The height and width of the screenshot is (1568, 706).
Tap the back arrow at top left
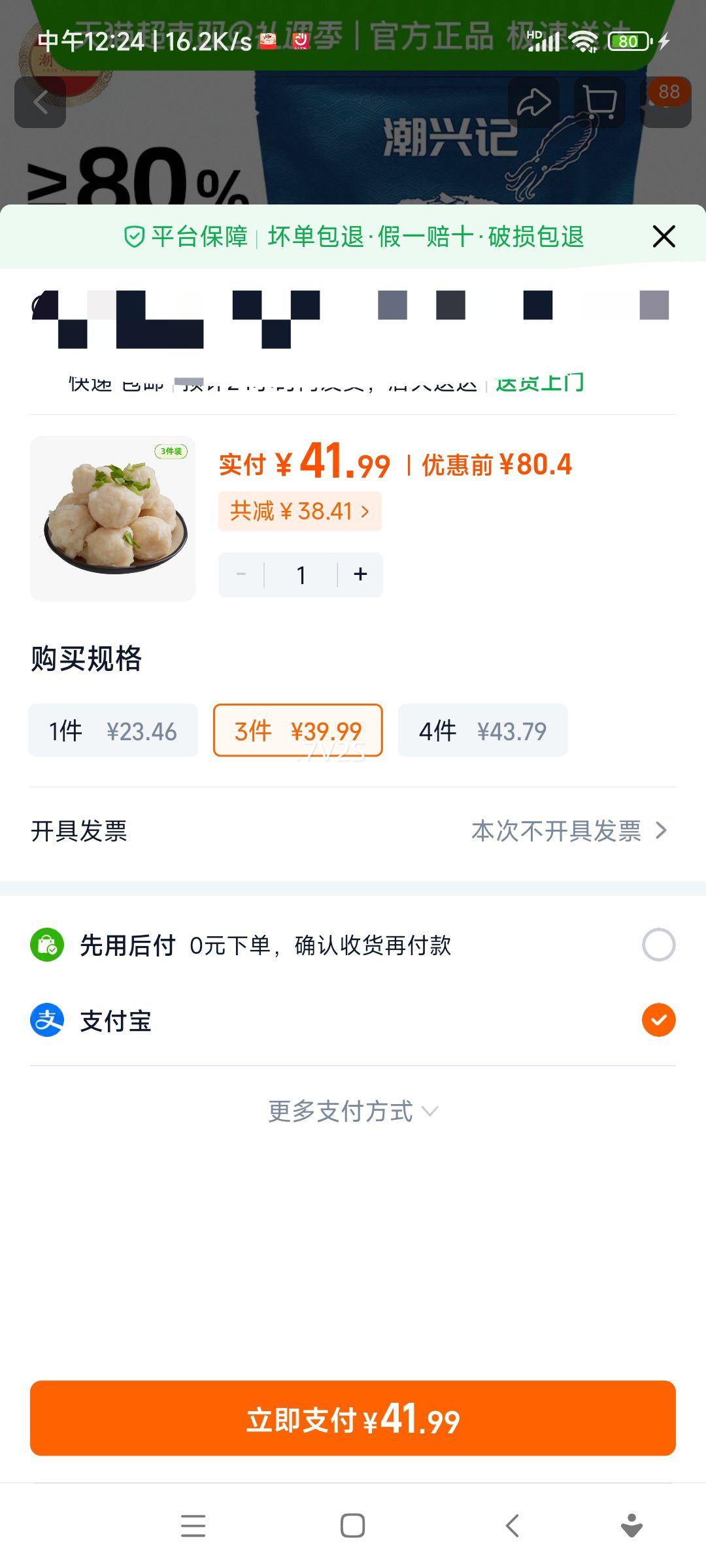coord(42,101)
